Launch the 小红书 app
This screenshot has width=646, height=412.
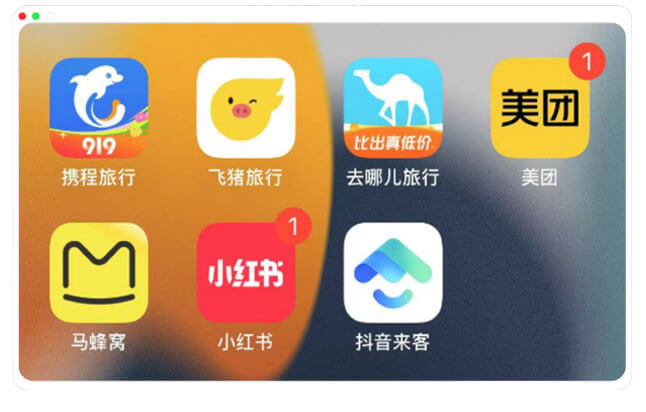245,272
